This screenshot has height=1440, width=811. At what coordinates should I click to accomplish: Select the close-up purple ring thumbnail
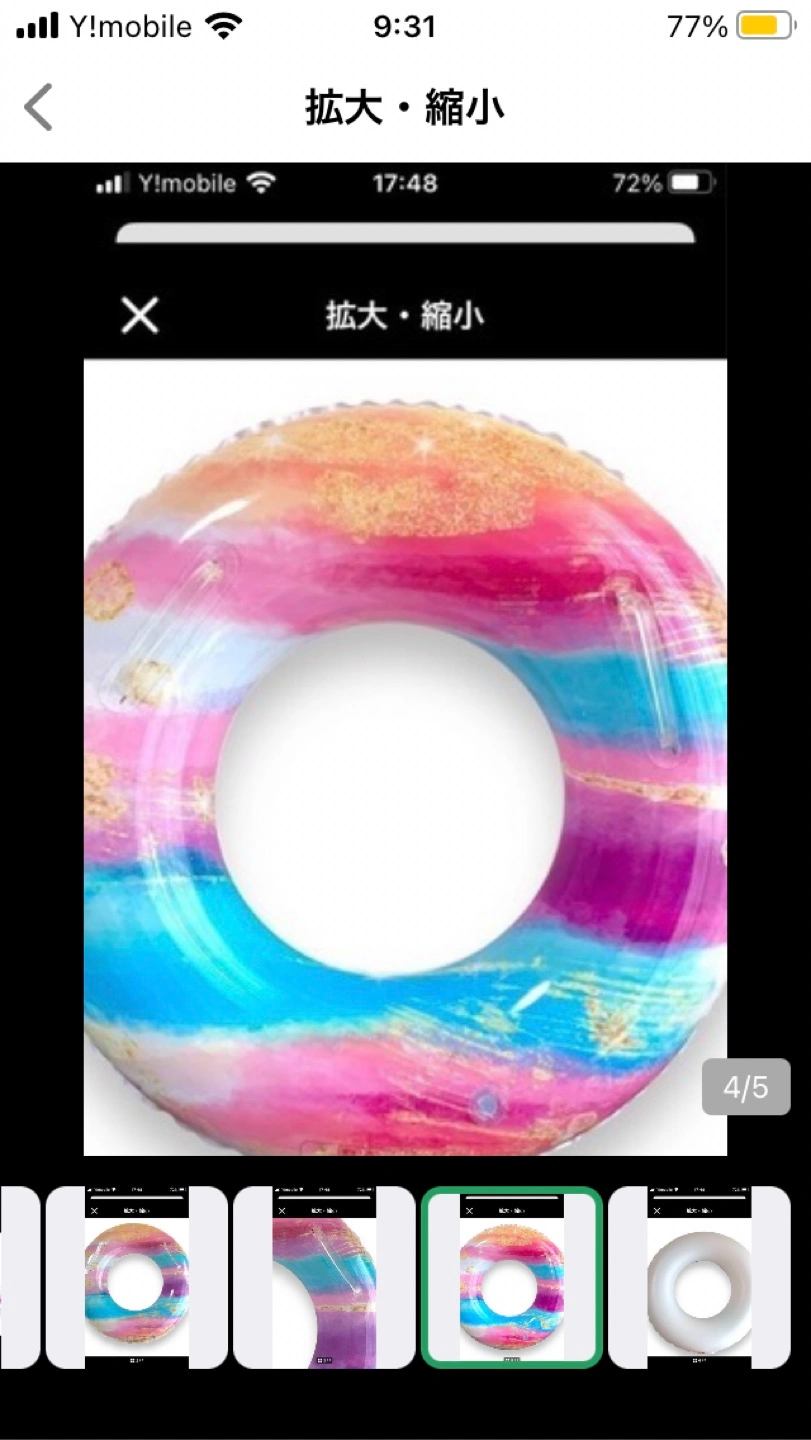[324, 1277]
